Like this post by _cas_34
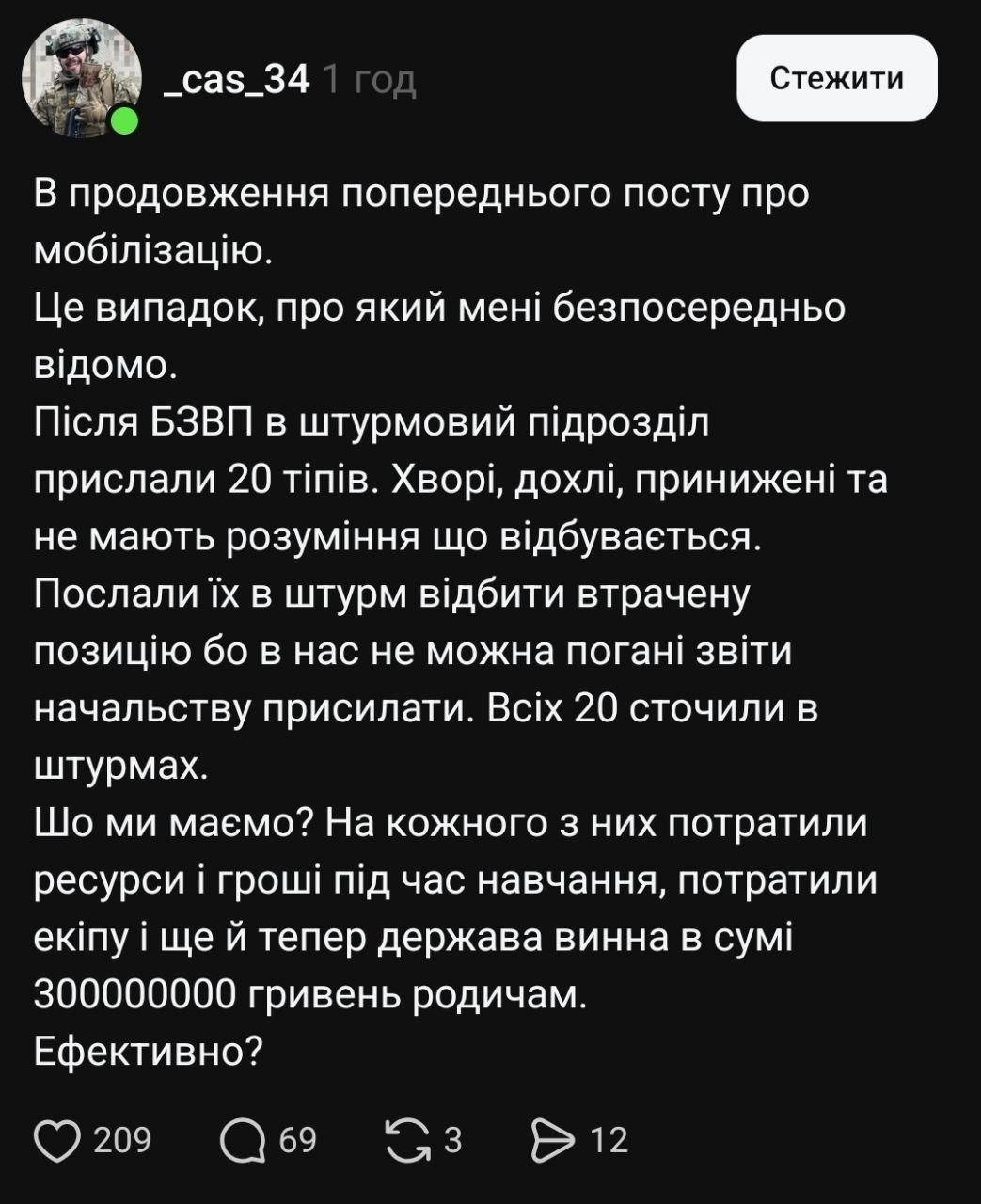This screenshot has height=1204, width=981. tap(58, 1140)
